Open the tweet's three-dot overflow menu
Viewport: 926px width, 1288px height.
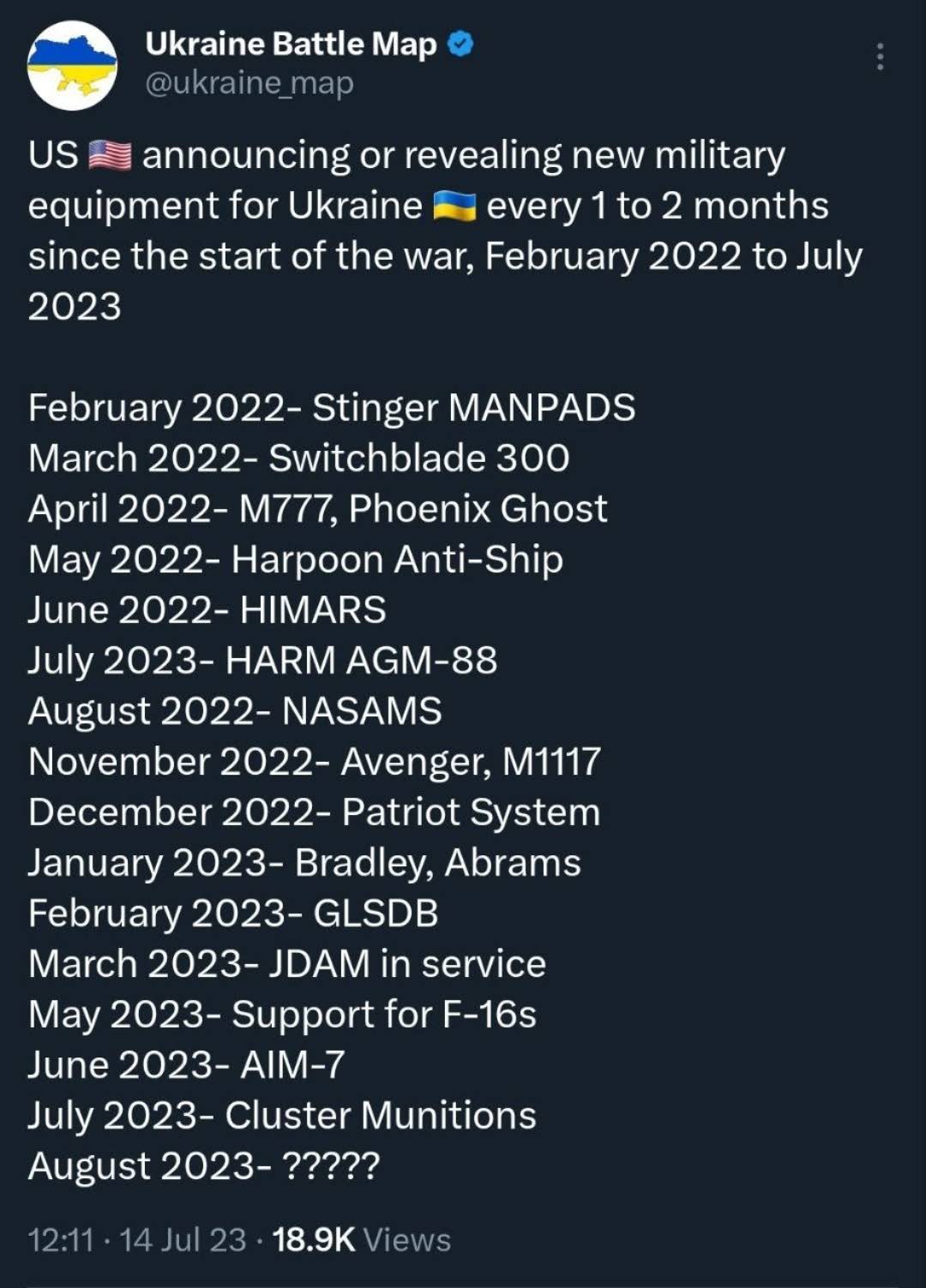click(880, 57)
